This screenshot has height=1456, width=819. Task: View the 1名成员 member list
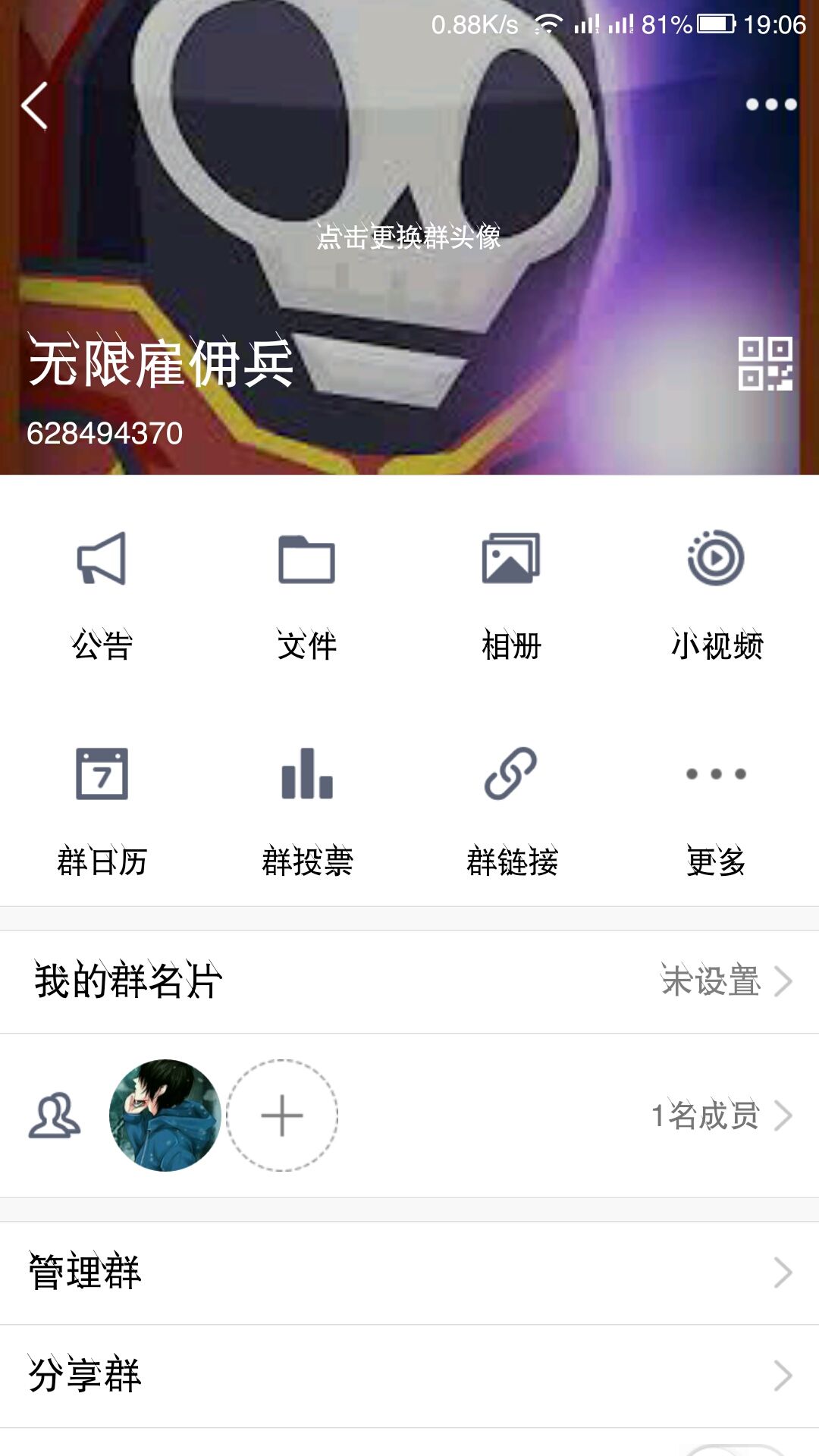(x=720, y=1116)
